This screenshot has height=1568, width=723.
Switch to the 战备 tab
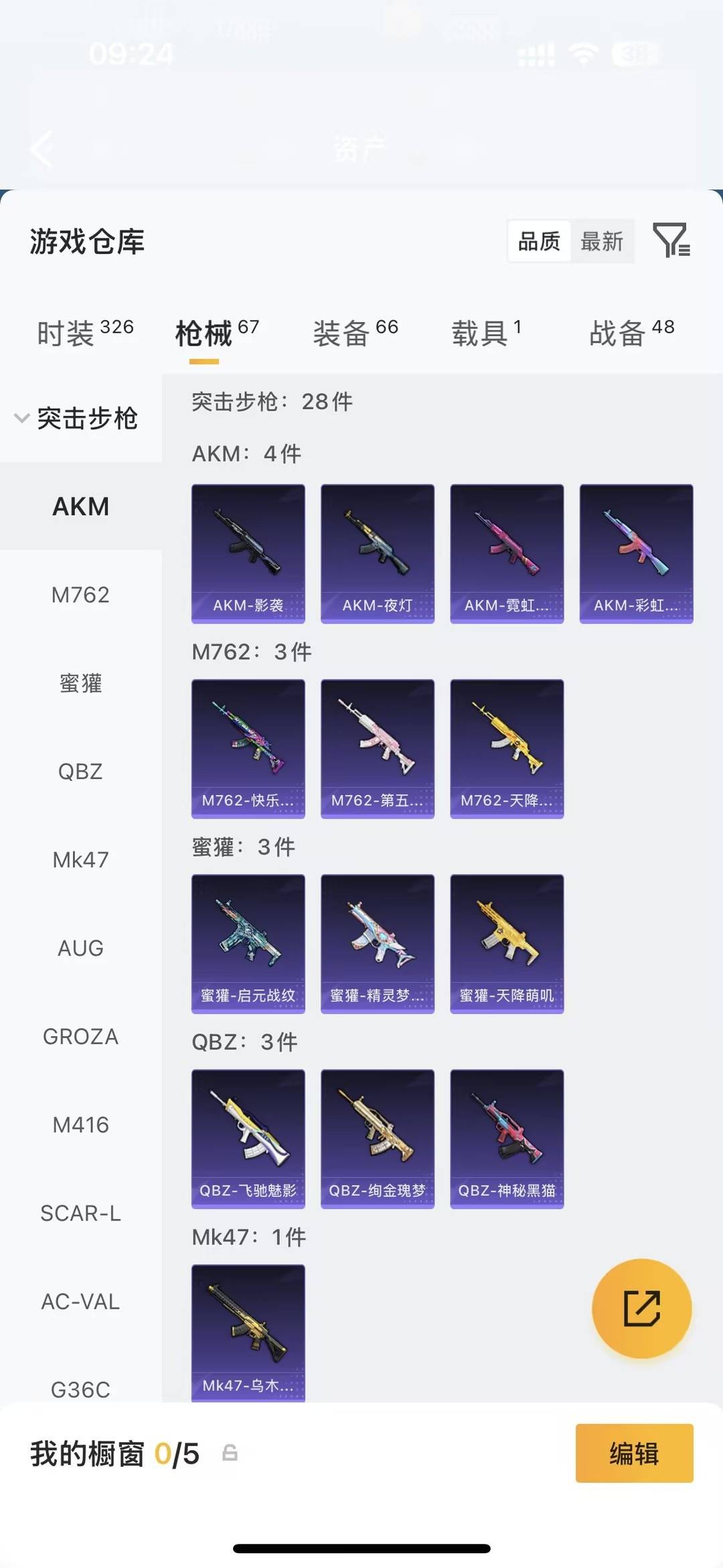631,333
